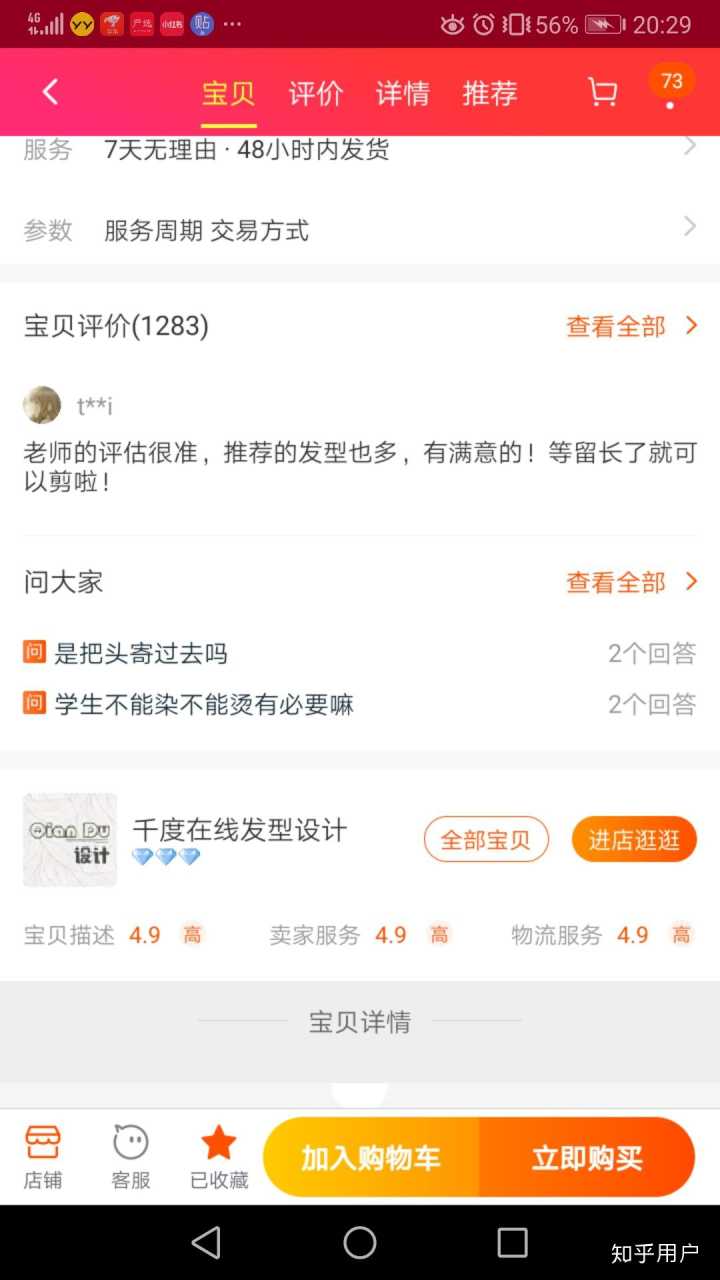Contact 客服 customer service
The width and height of the screenshot is (720, 1280).
coord(131,1157)
